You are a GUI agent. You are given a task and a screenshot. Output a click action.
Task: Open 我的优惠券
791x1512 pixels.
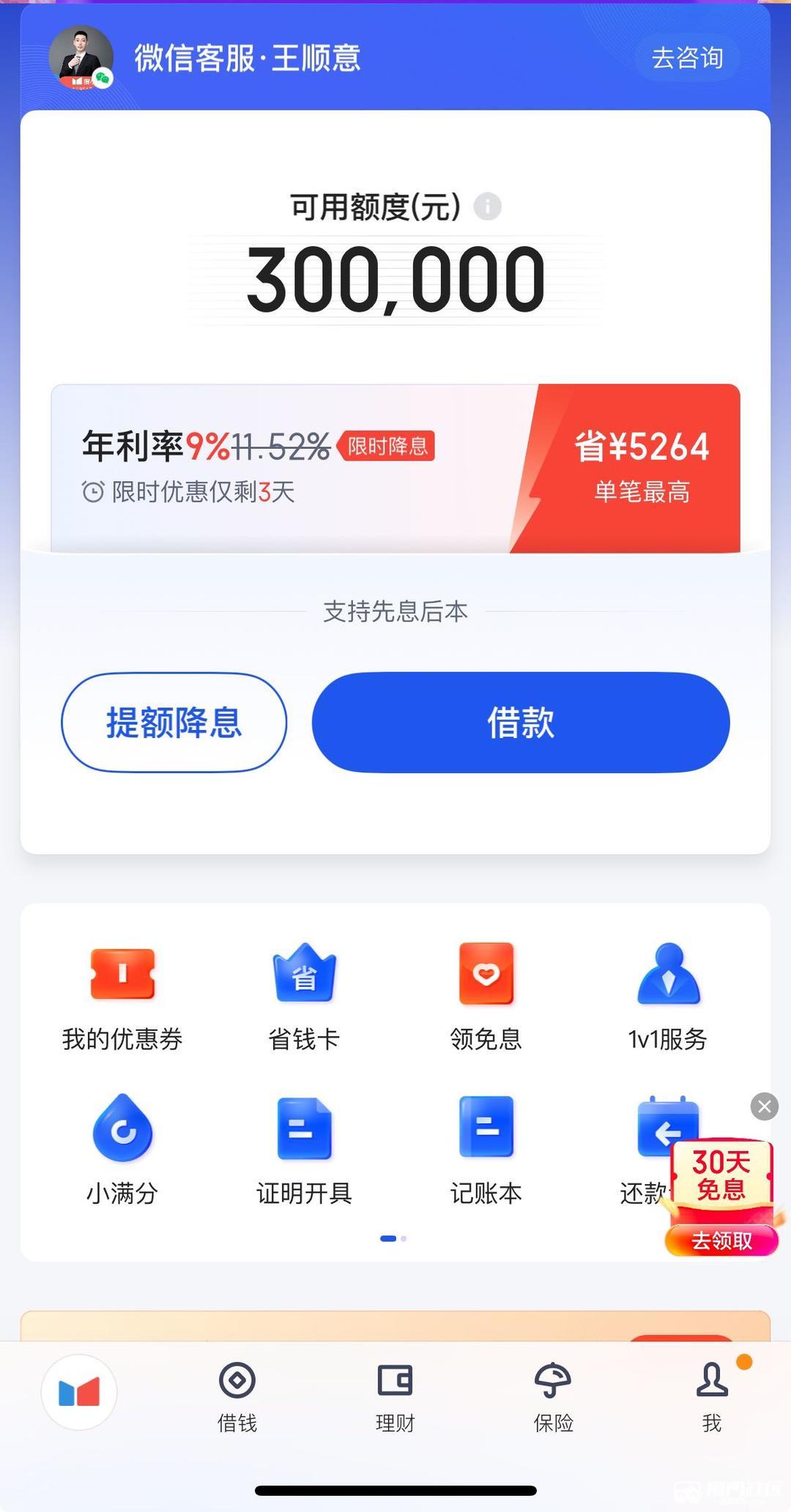click(x=122, y=996)
